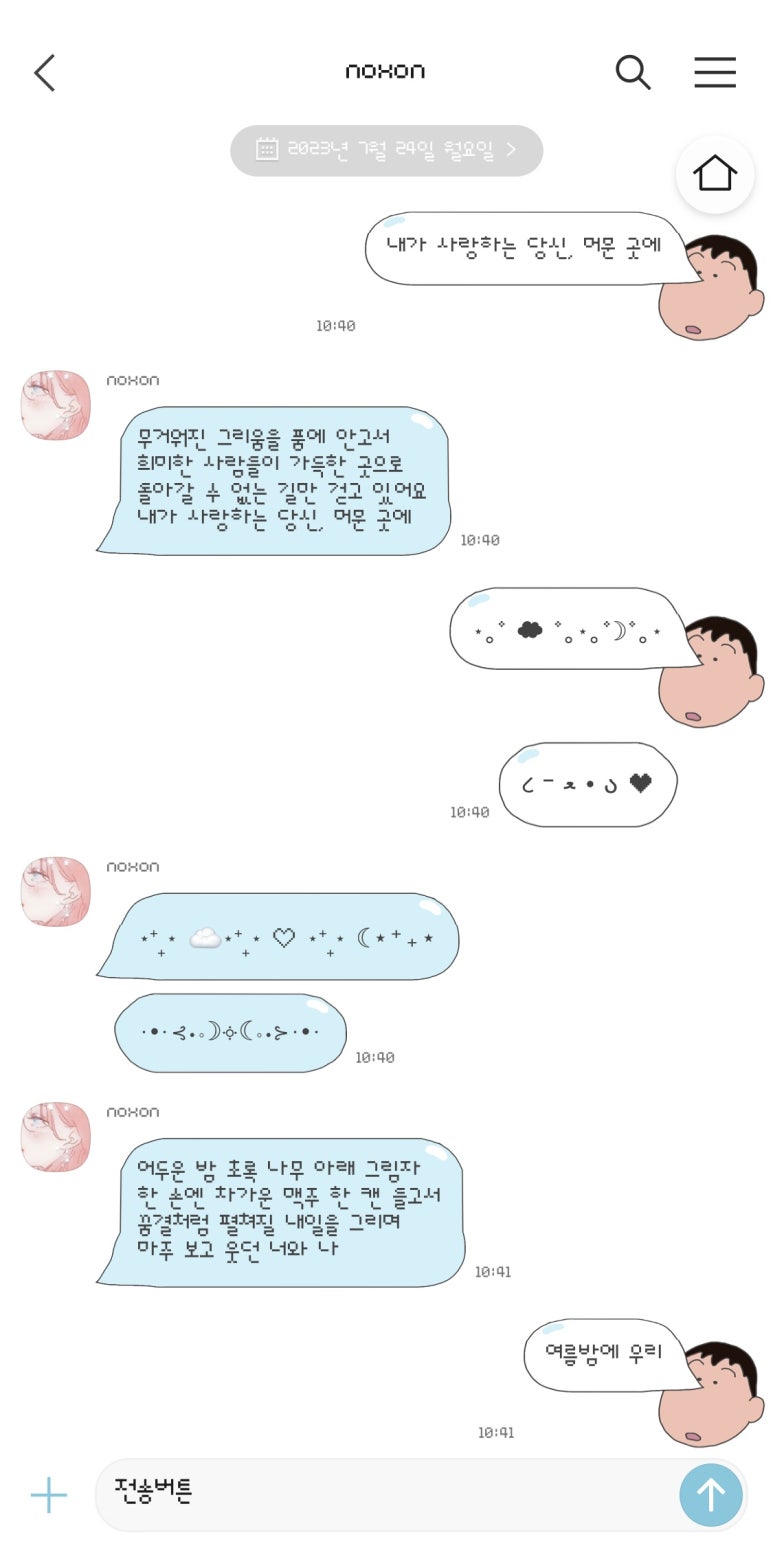Send the message with the blue arrow
Screen dimensions: 773x1548
tap(710, 1495)
